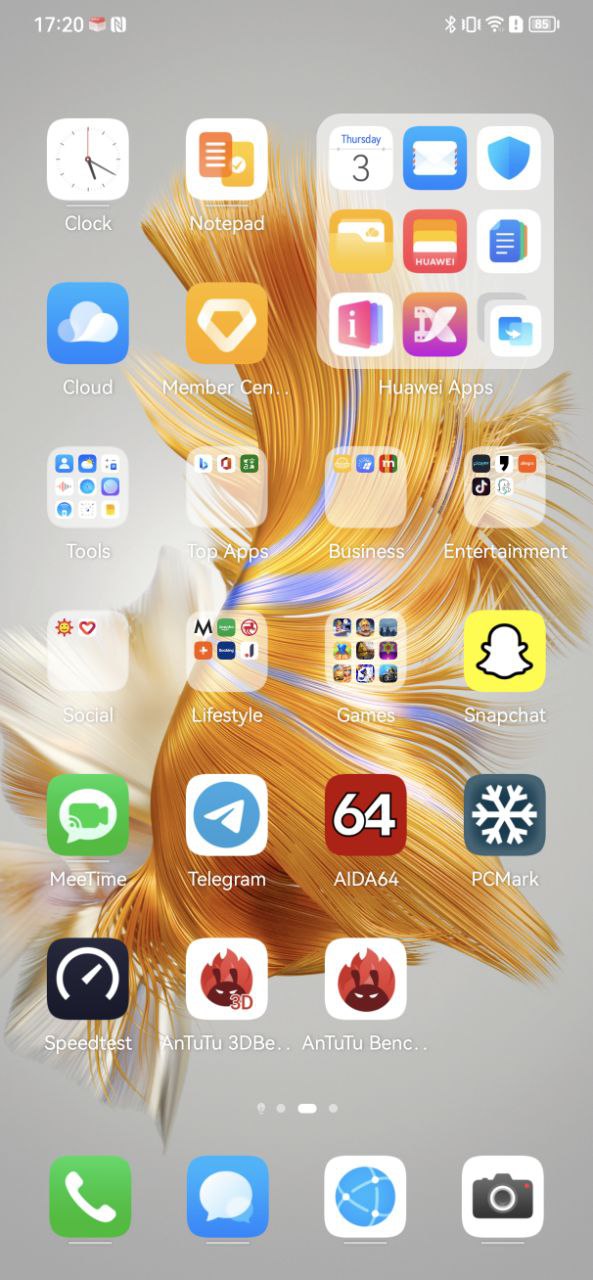The image size is (593, 1280).
Task: Open the Entertainment folder
Action: point(505,487)
